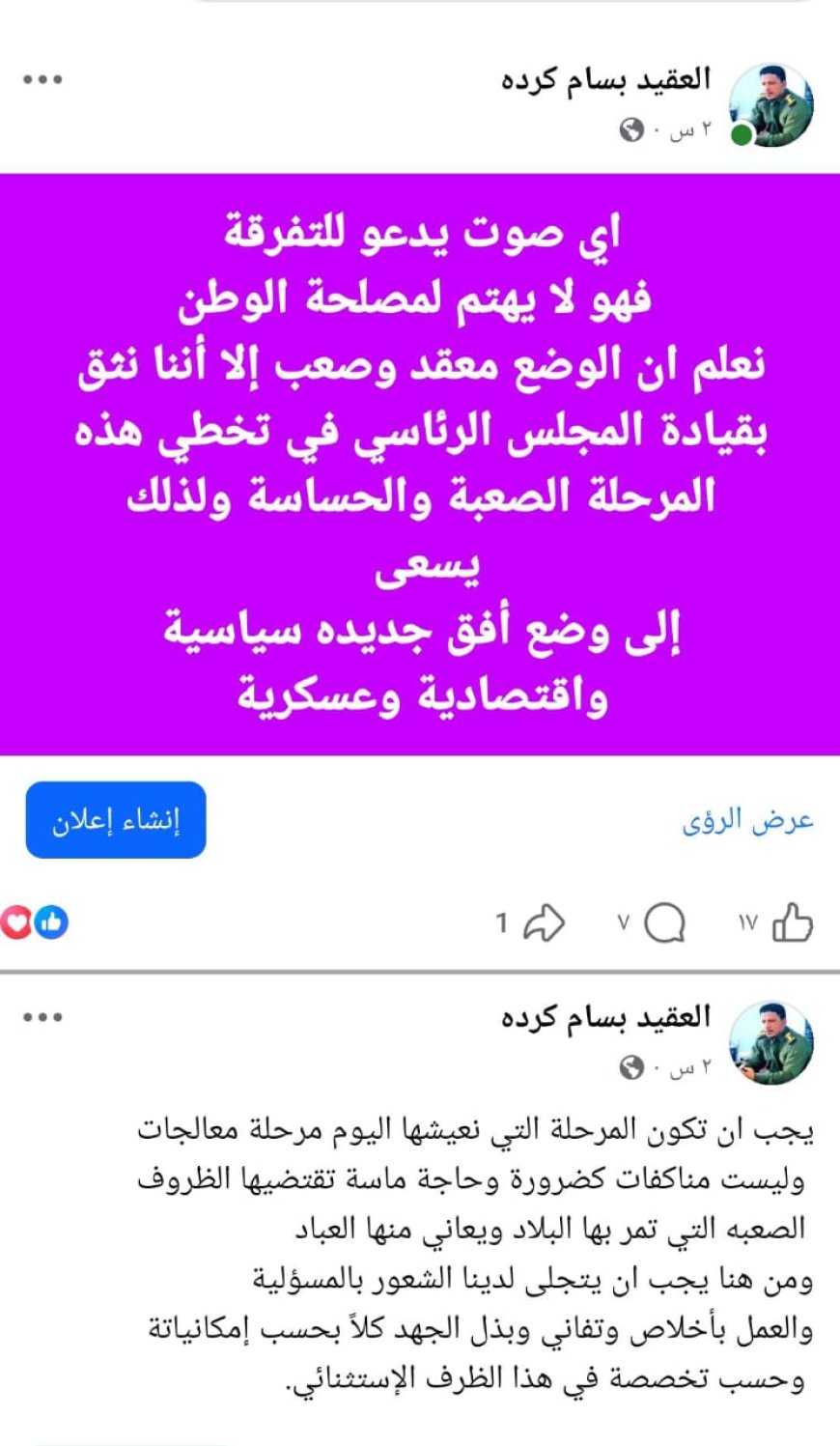Click the heart reaction icon below the post
The height and width of the screenshot is (1446, 840).
(x=15, y=924)
